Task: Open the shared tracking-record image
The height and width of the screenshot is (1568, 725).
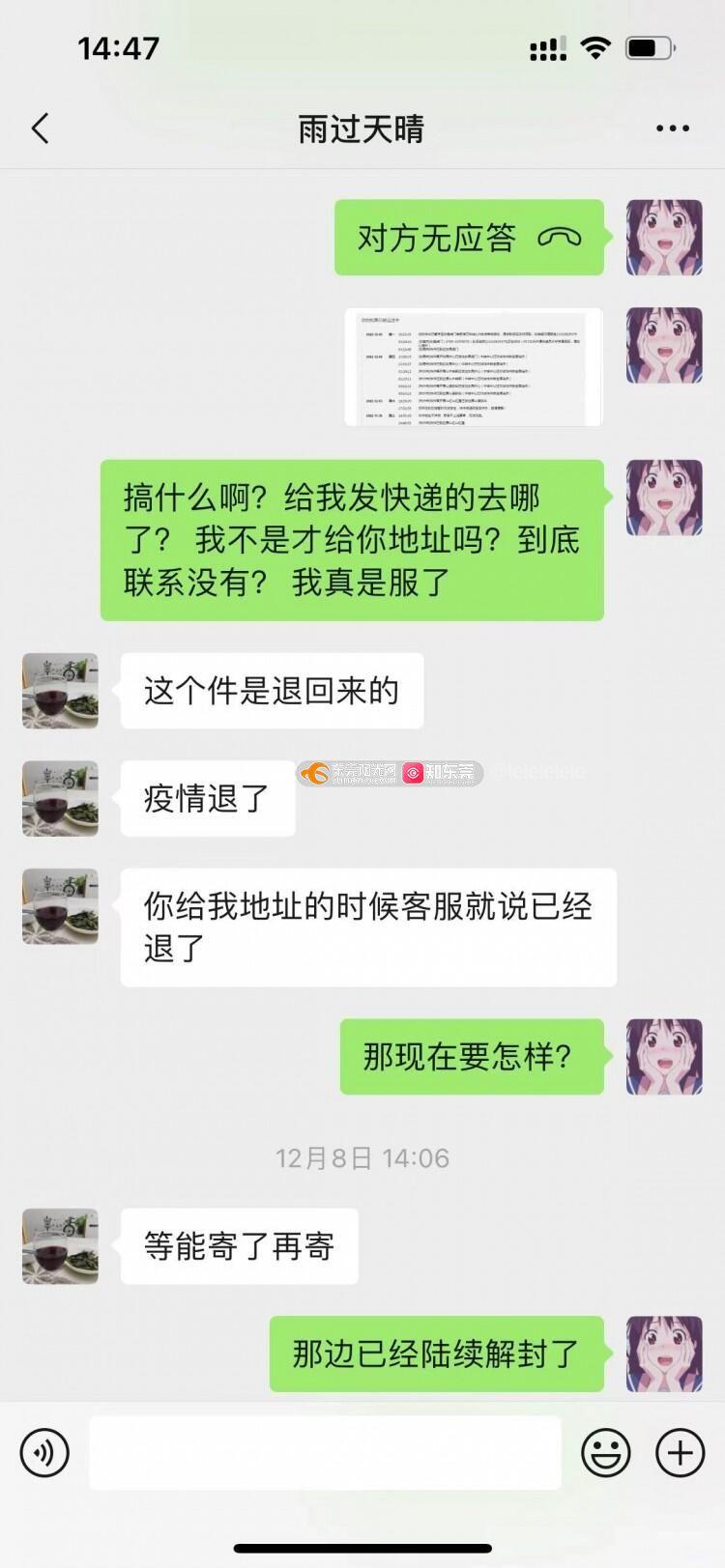Action: click(x=474, y=367)
